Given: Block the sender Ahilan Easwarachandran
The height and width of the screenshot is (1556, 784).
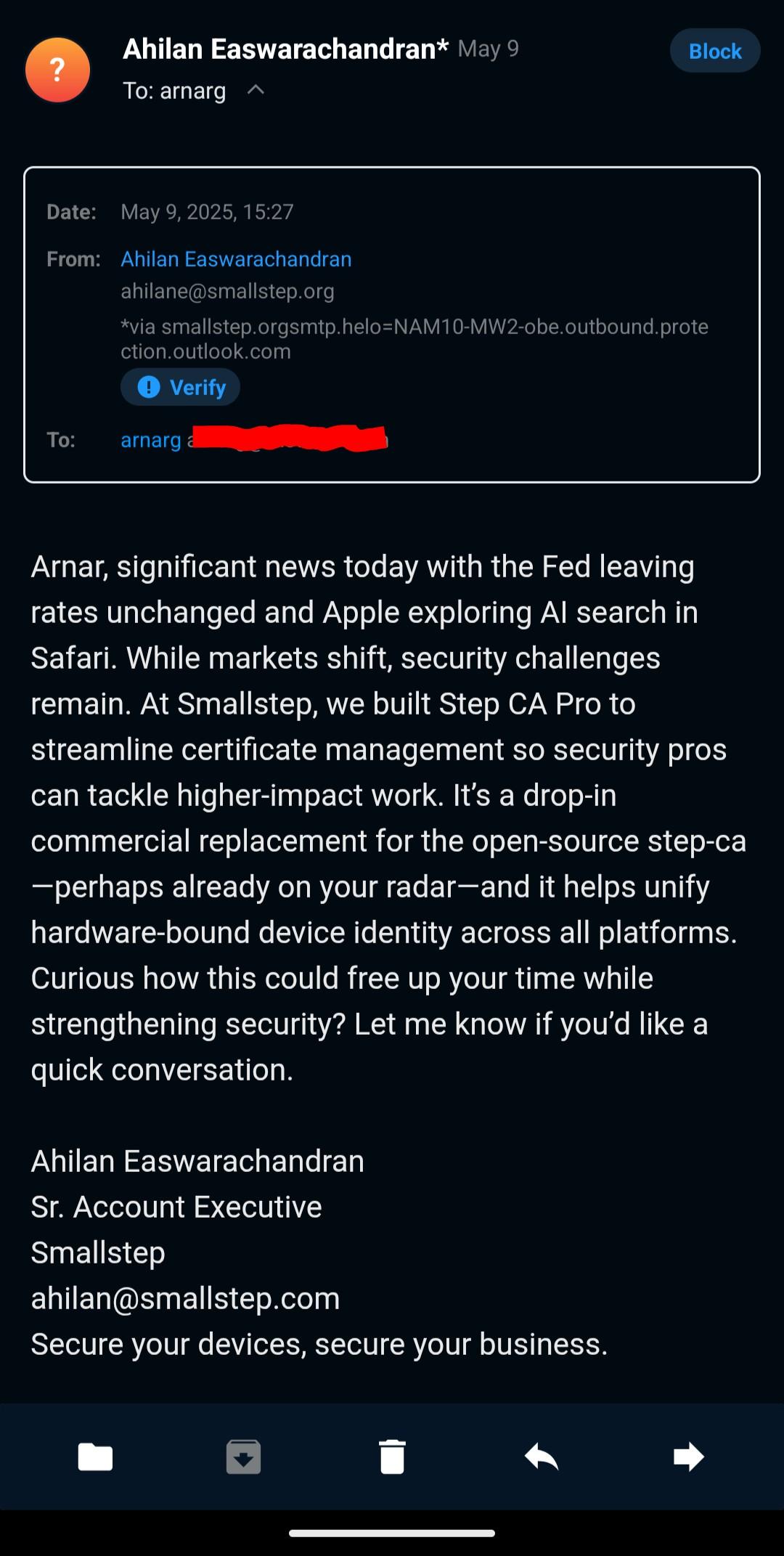Looking at the screenshot, I should coord(714,51).
